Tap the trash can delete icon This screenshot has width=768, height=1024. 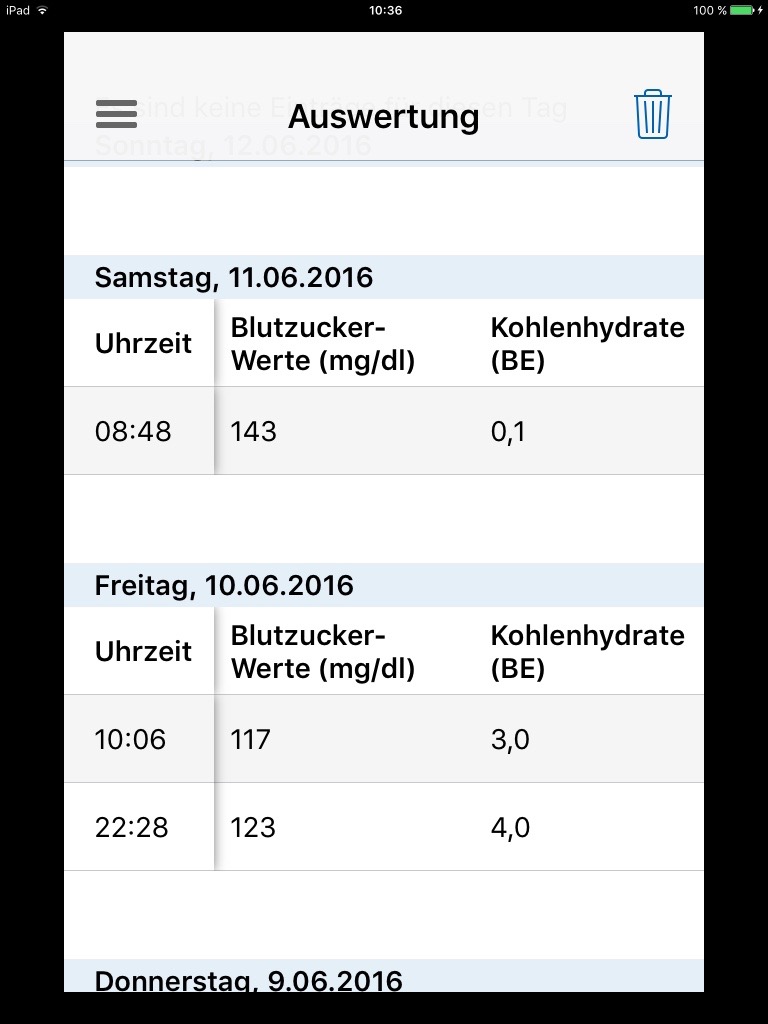(651, 114)
